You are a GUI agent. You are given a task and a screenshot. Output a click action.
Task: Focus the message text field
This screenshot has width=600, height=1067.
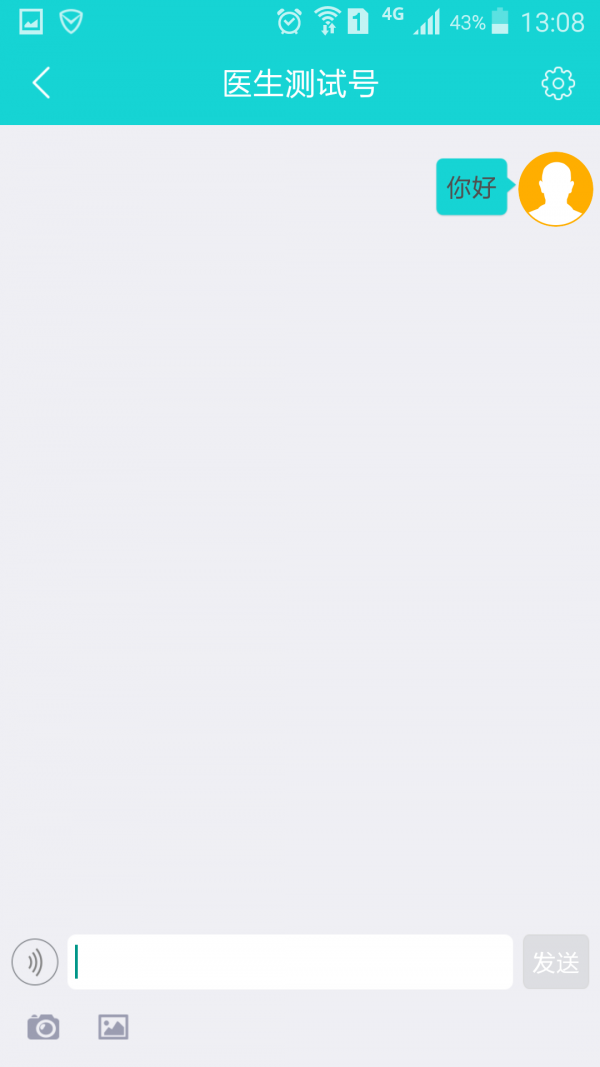290,962
